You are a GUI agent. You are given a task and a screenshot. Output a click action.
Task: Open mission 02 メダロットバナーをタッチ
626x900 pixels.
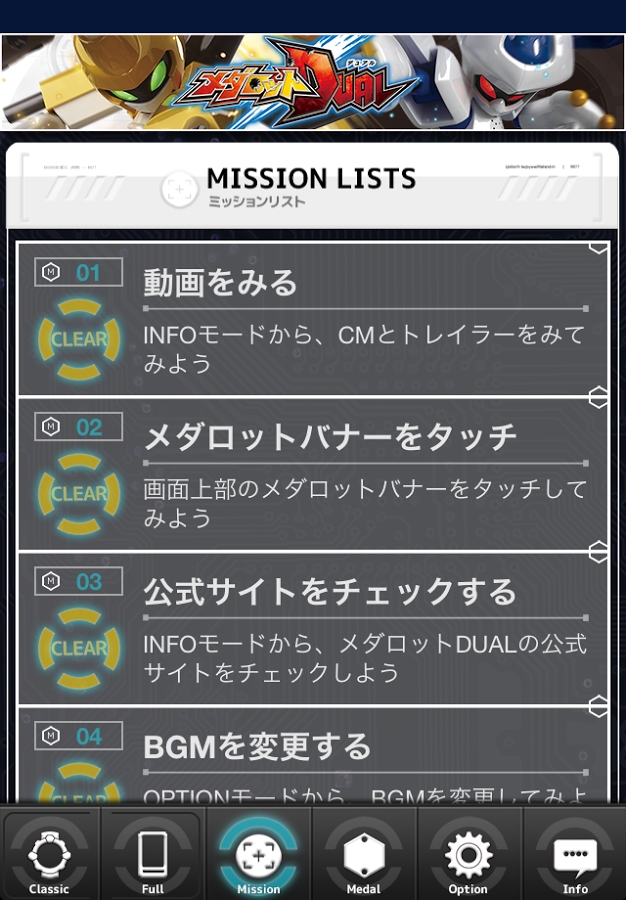pos(312,474)
